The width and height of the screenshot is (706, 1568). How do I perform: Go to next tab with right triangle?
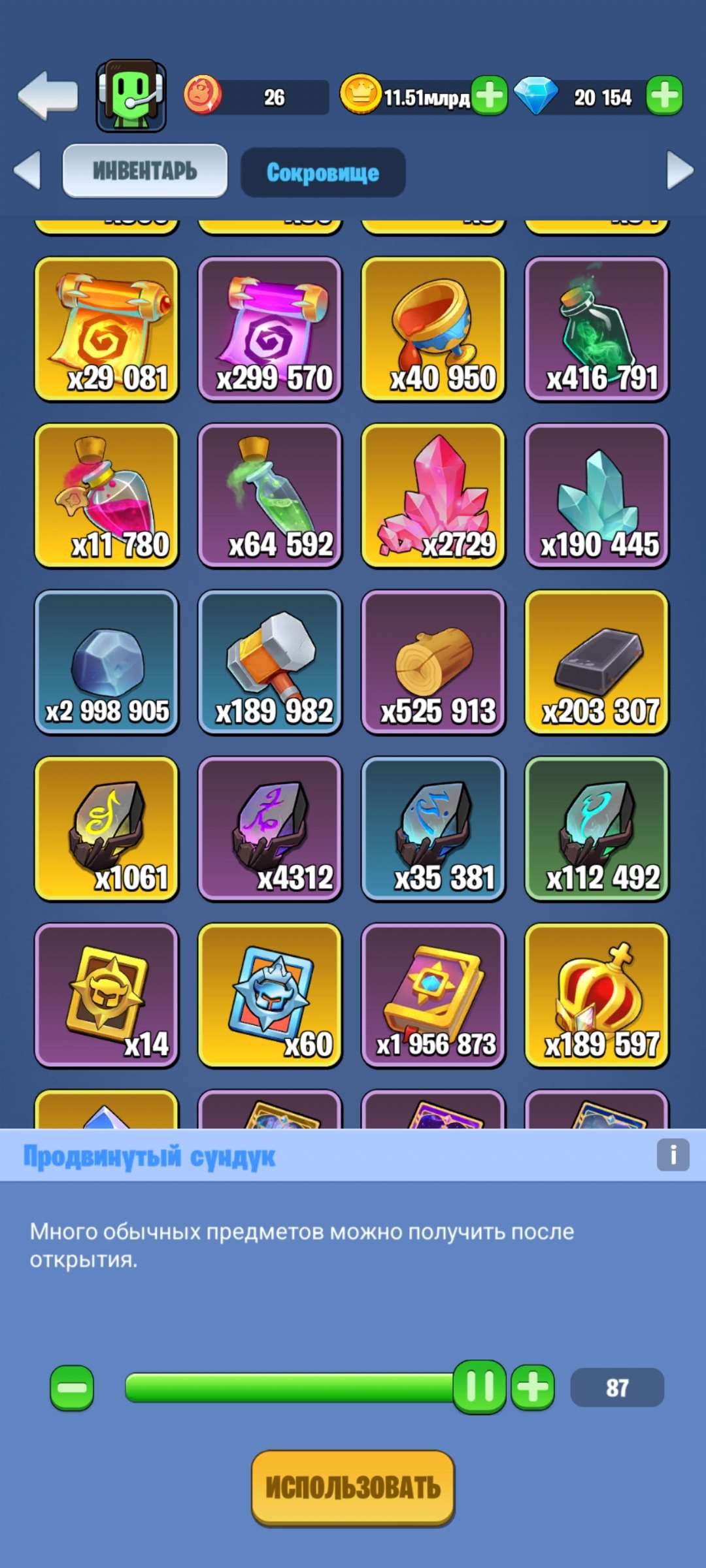coord(679,171)
